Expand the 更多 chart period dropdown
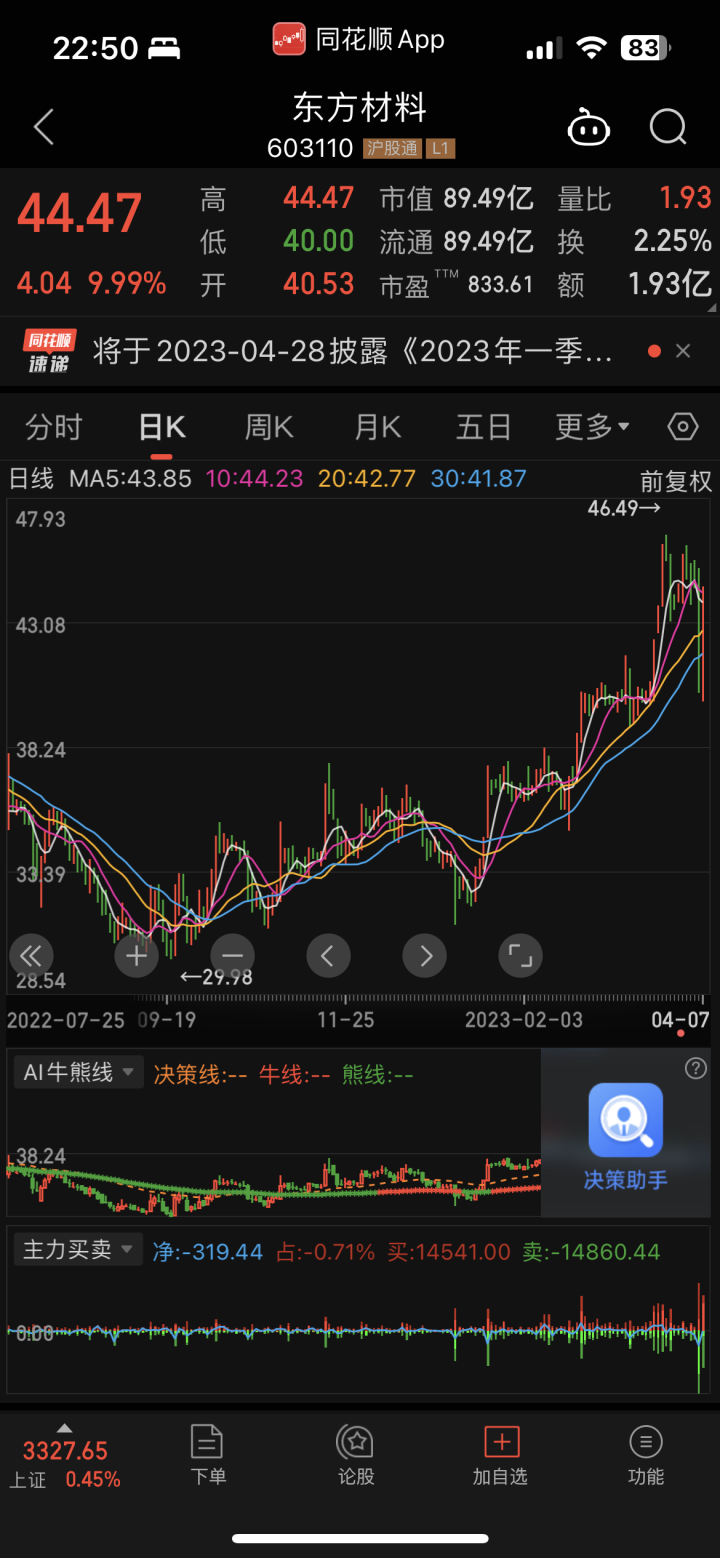The width and height of the screenshot is (720, 1558). coord(592,428)
